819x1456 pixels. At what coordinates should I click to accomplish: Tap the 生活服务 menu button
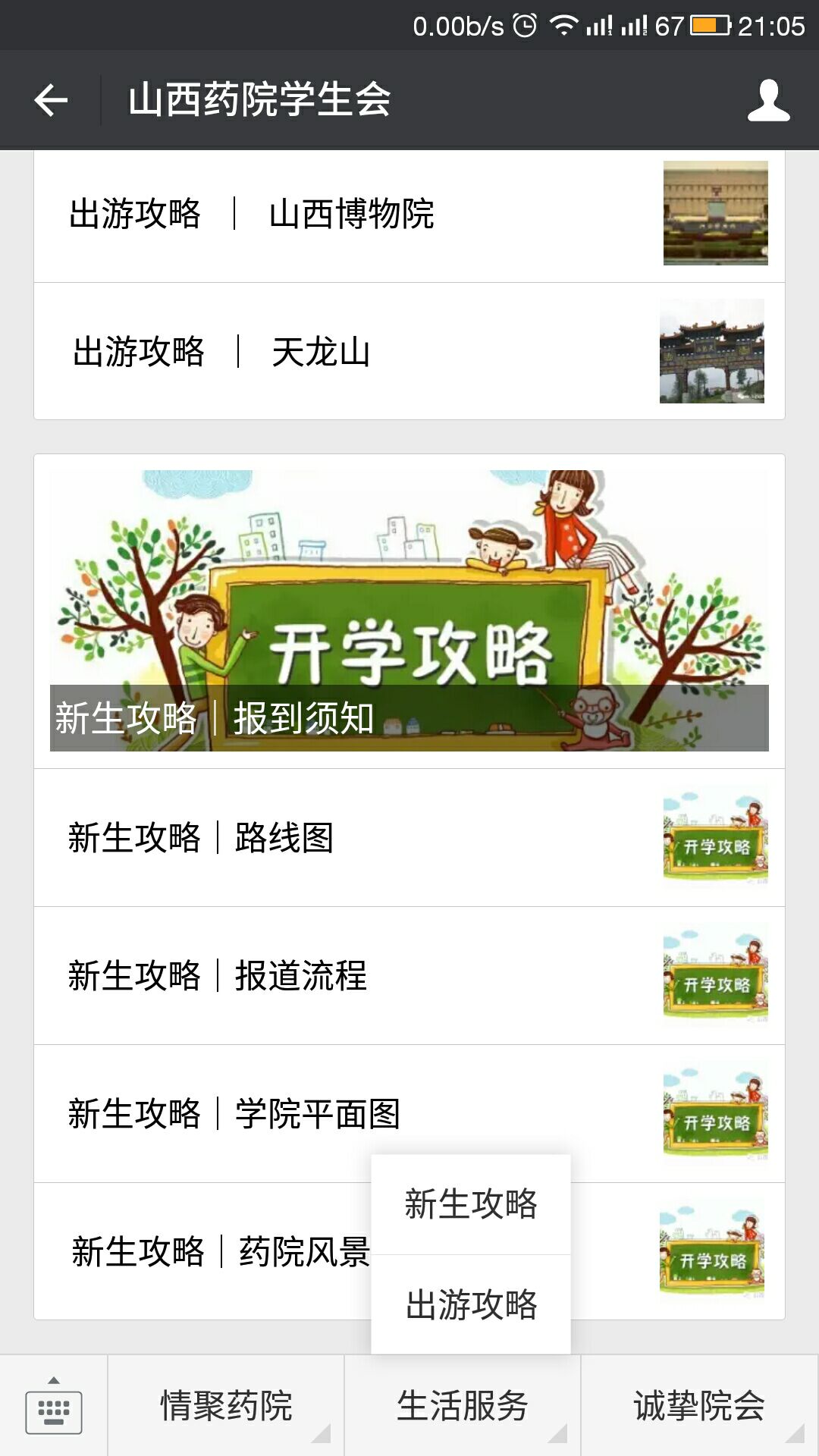463,1407
